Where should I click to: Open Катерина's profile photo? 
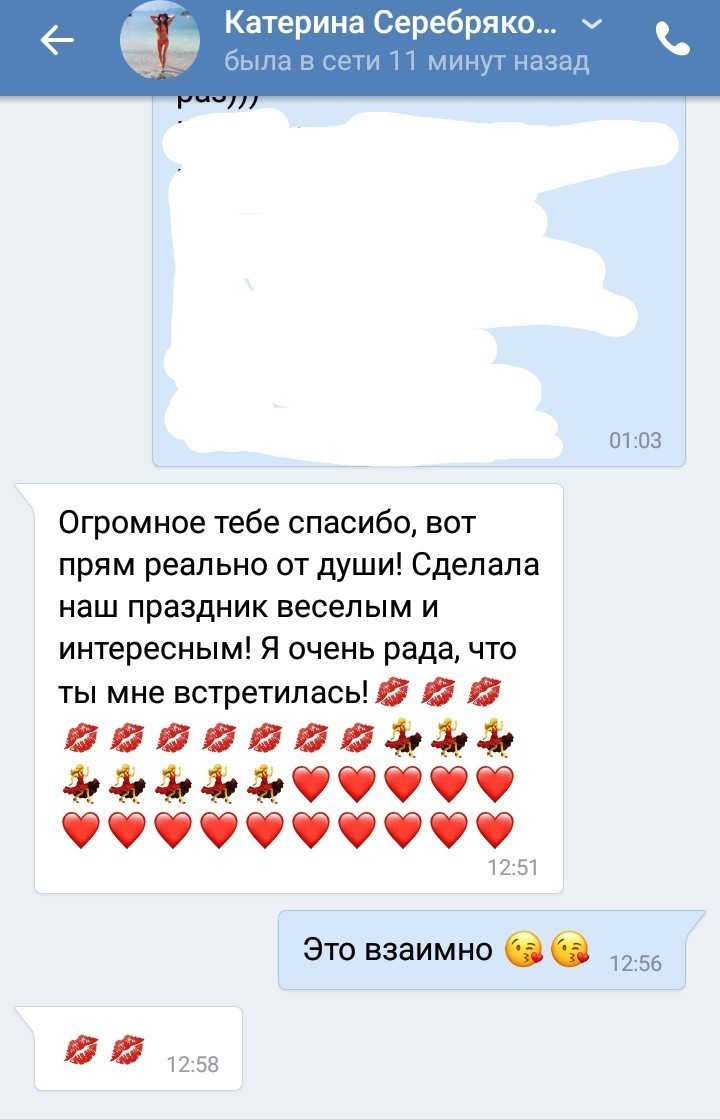coord(161,40)
